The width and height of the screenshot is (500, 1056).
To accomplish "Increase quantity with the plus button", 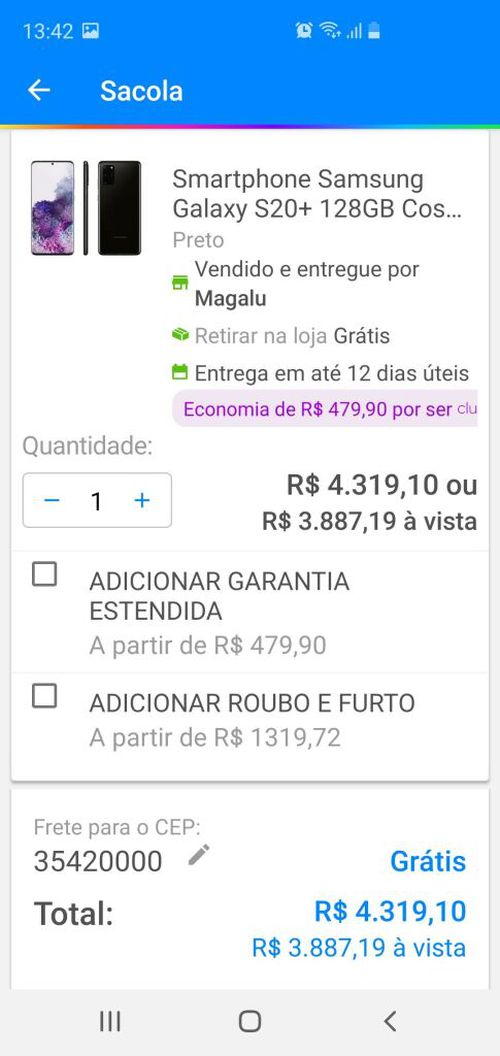I will click(x=142, y=500).
